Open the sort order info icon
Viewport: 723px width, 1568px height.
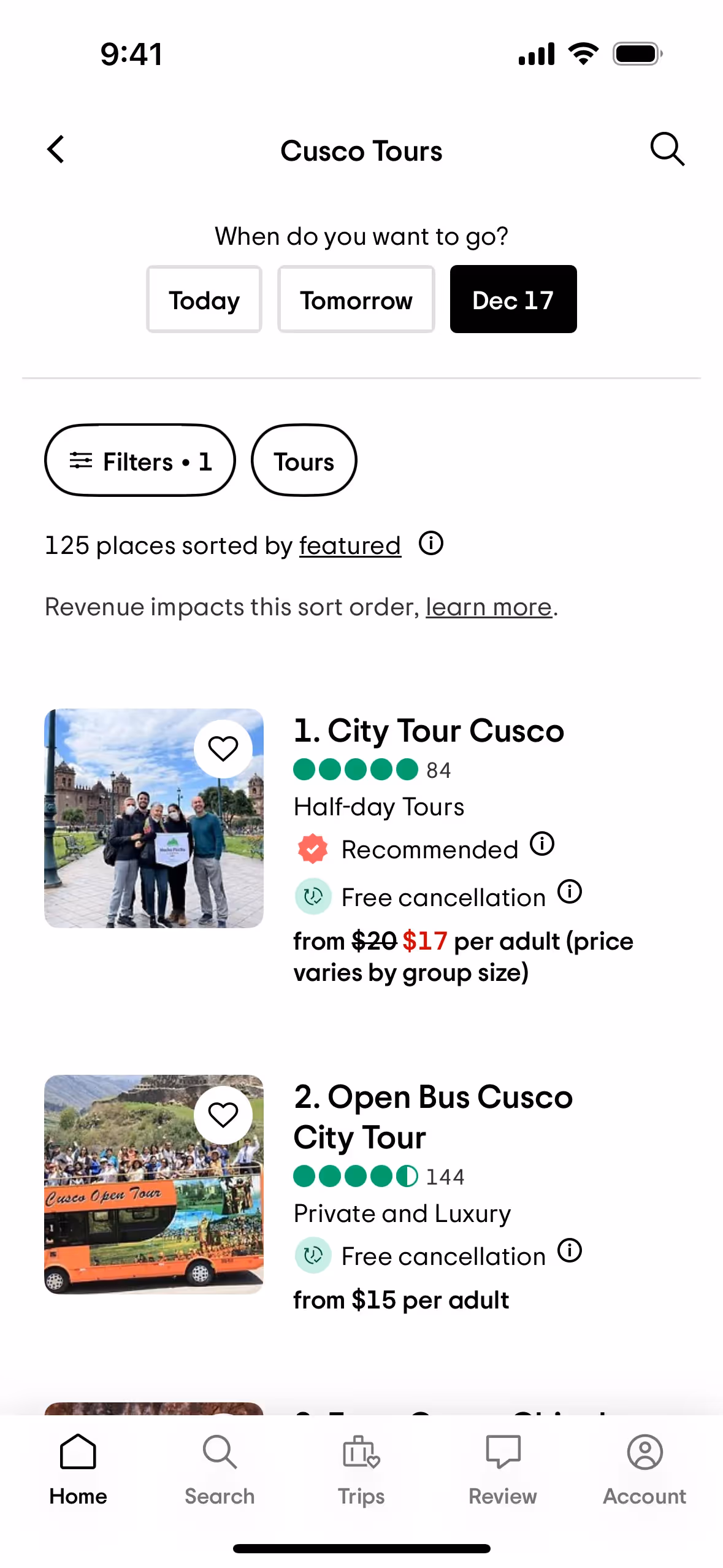[x=431, y=544]
